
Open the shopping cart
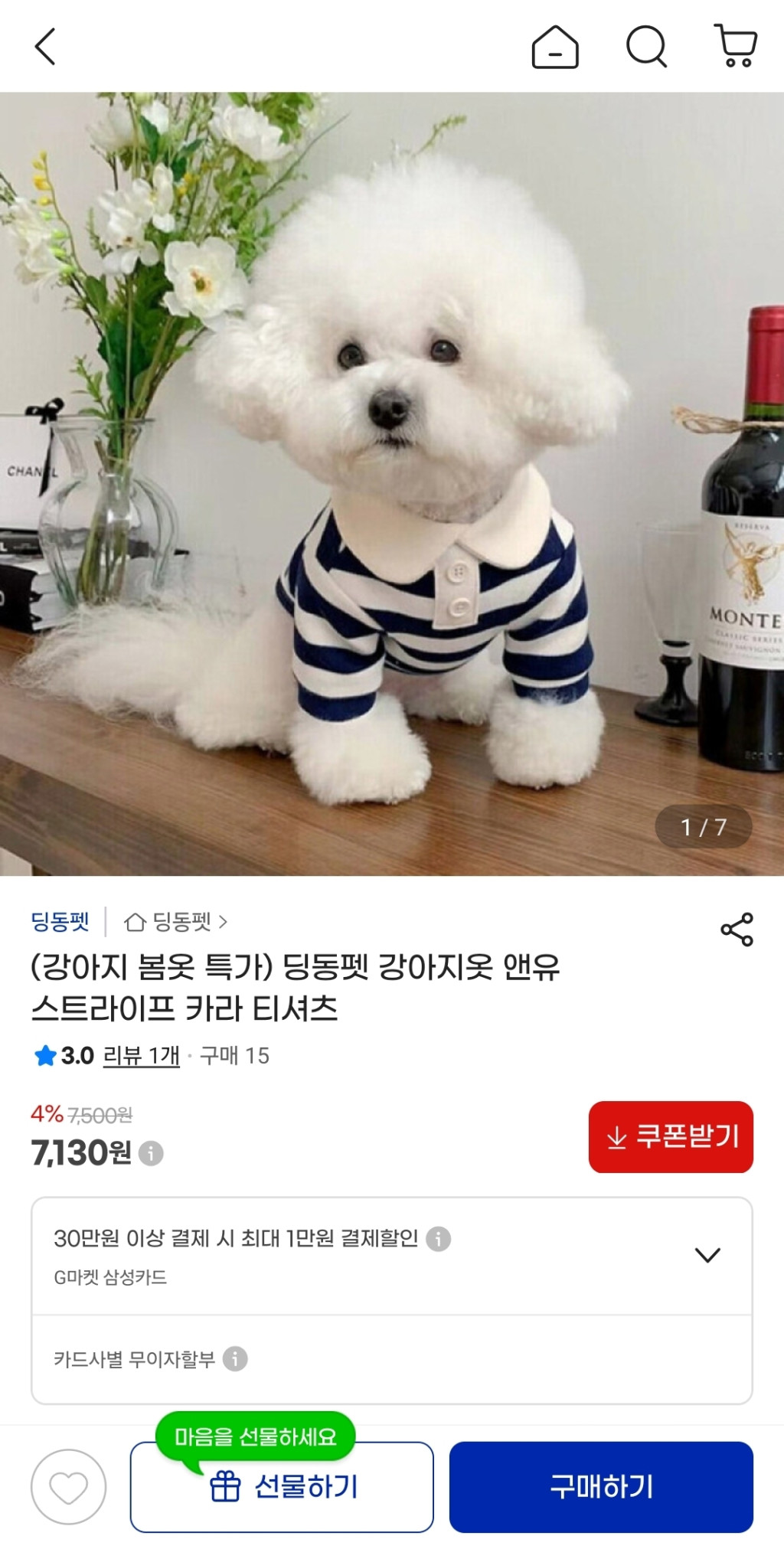[735, 46]
